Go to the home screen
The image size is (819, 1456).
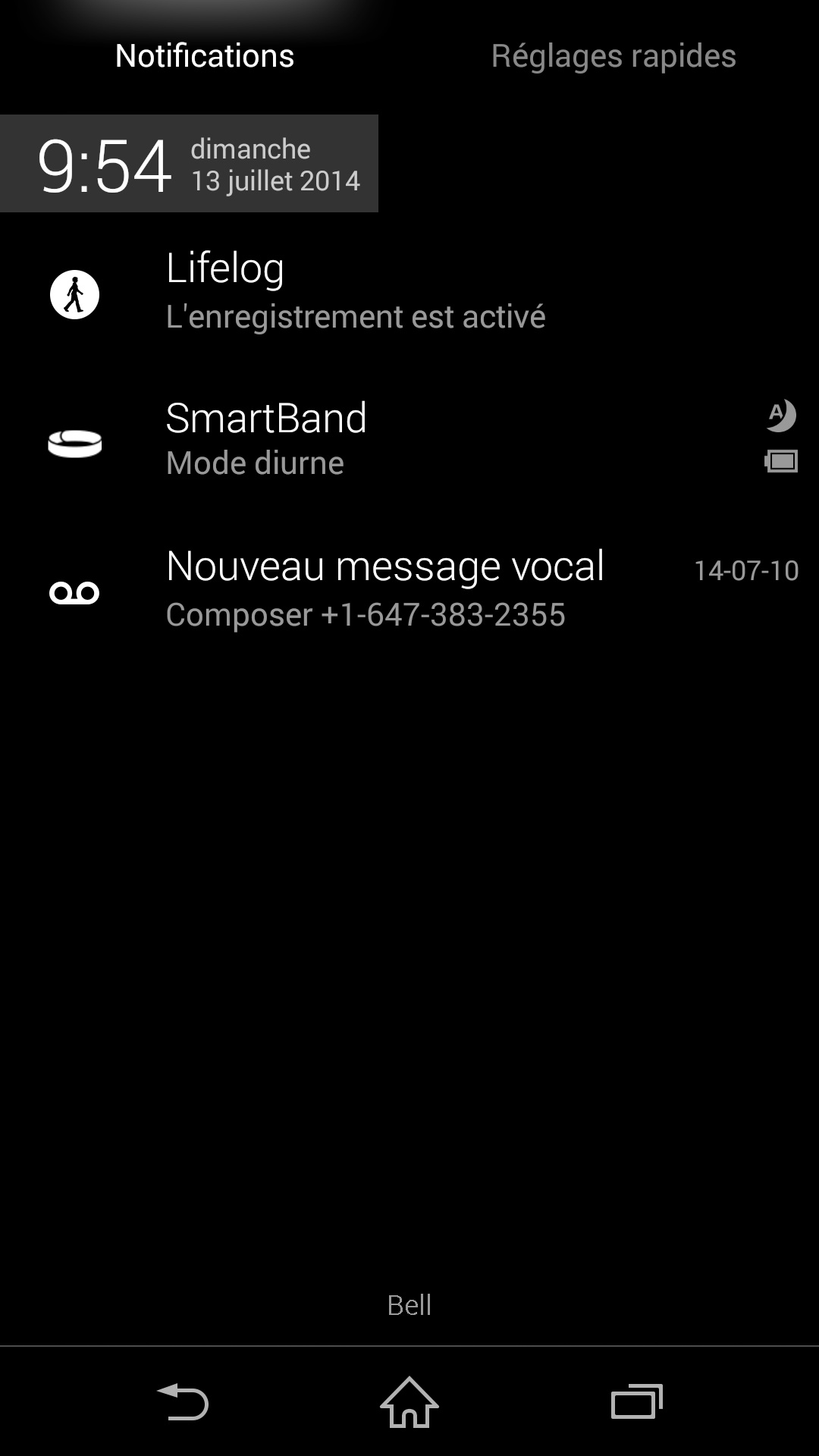coord(409,1401)
